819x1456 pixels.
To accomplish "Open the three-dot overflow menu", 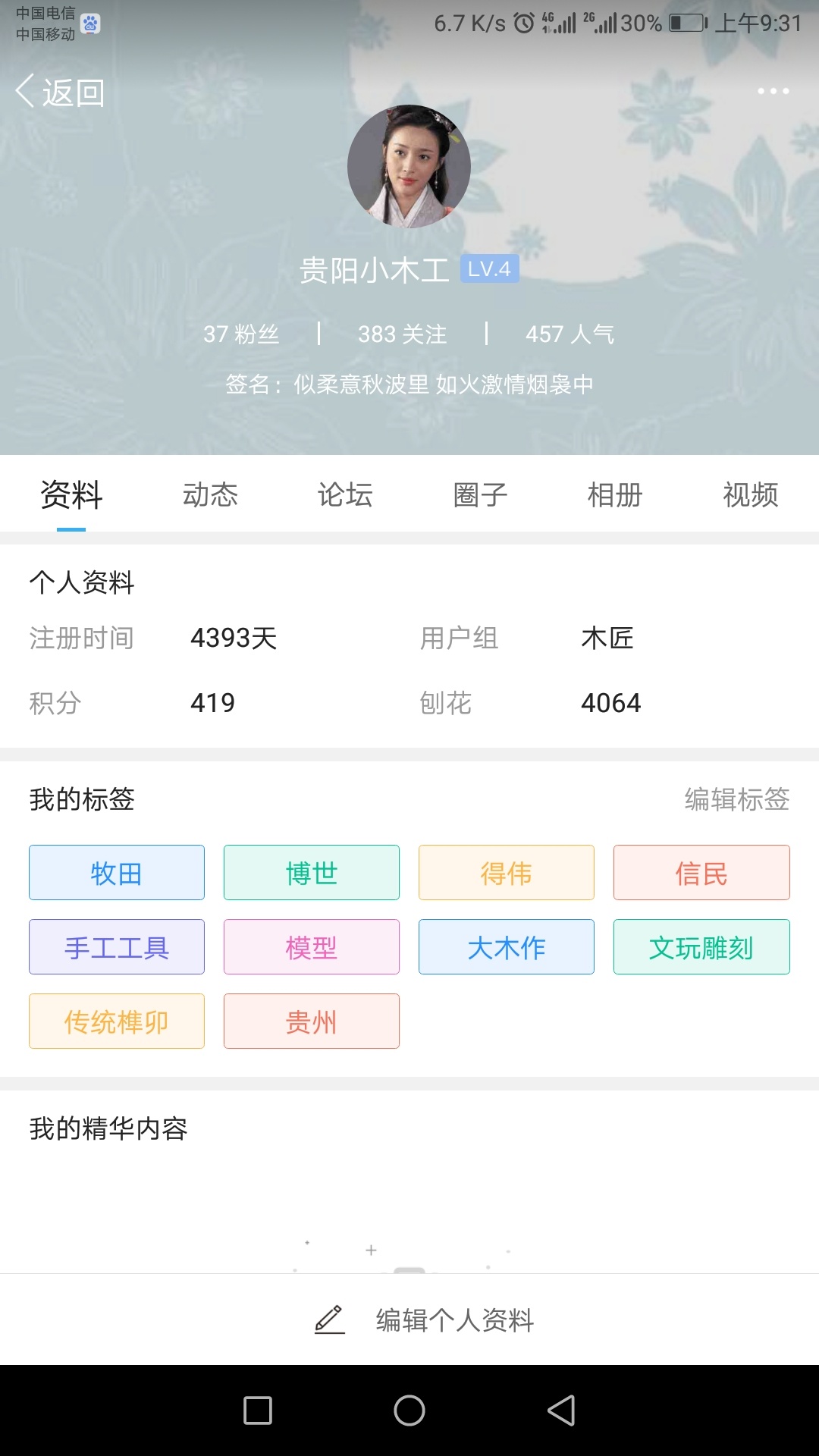I will pos(773,91).
